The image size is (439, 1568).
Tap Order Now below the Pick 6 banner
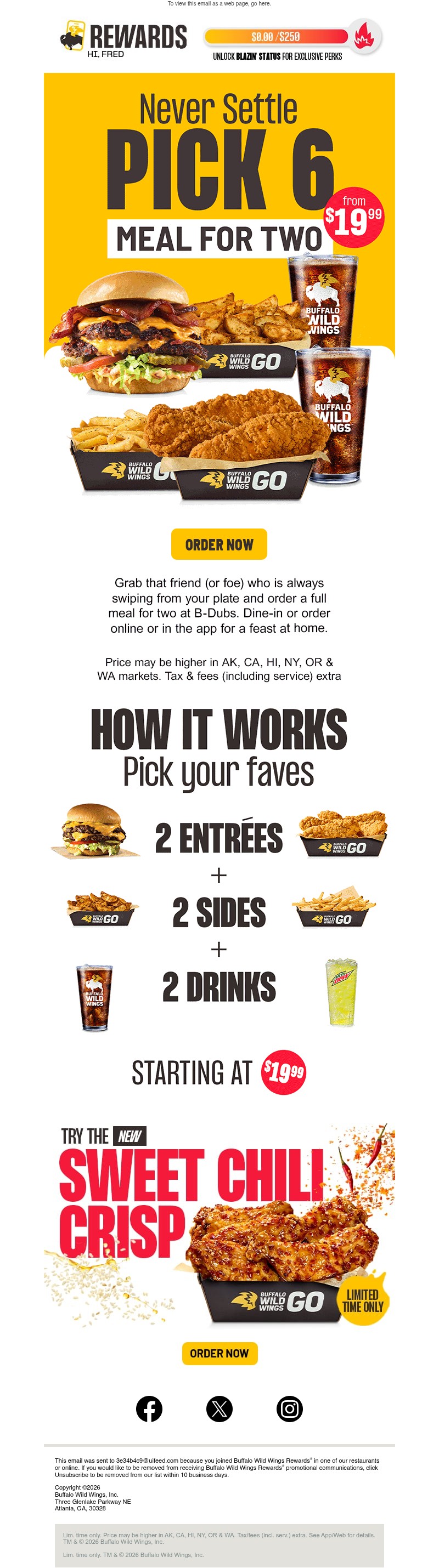point(218,543)
